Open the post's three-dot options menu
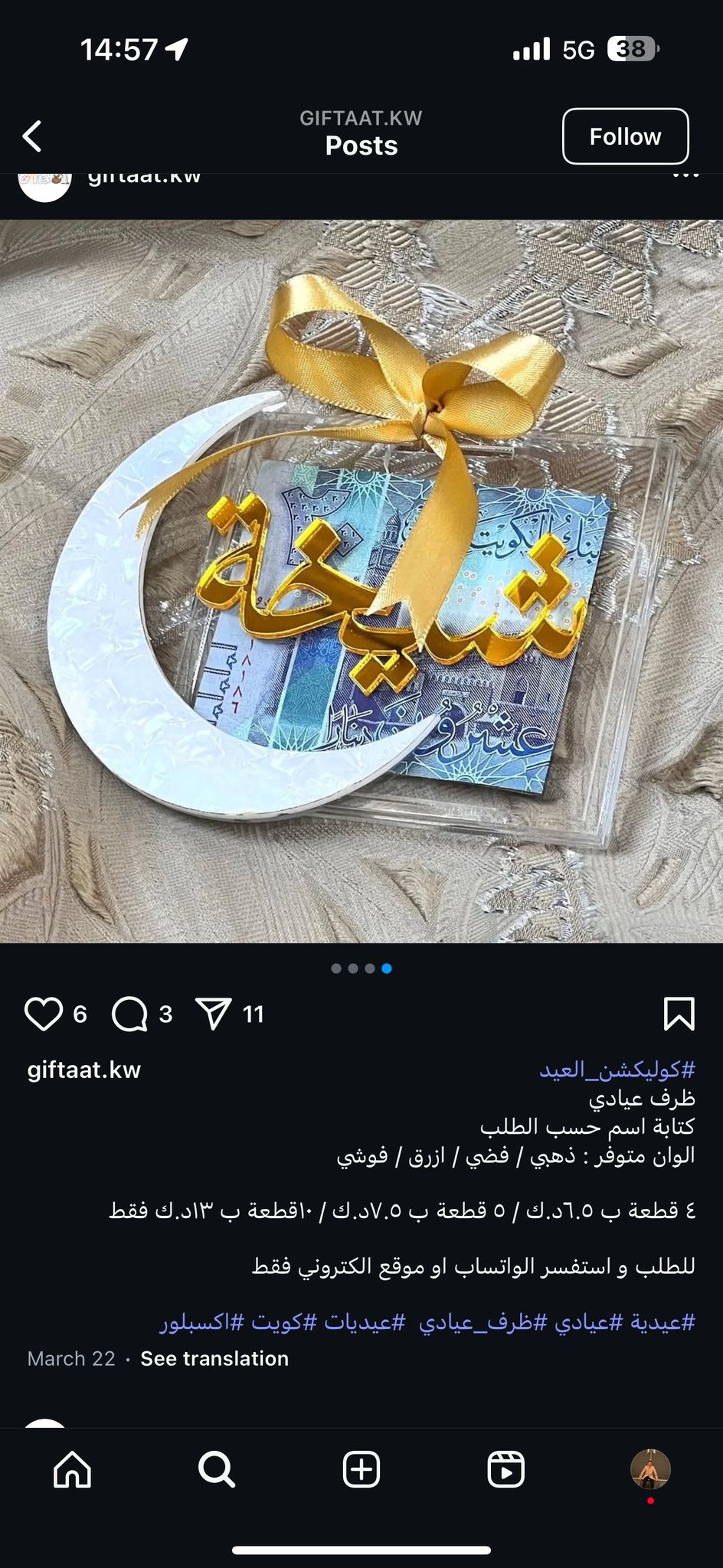723x1568 pixels. tap(685, 177)
